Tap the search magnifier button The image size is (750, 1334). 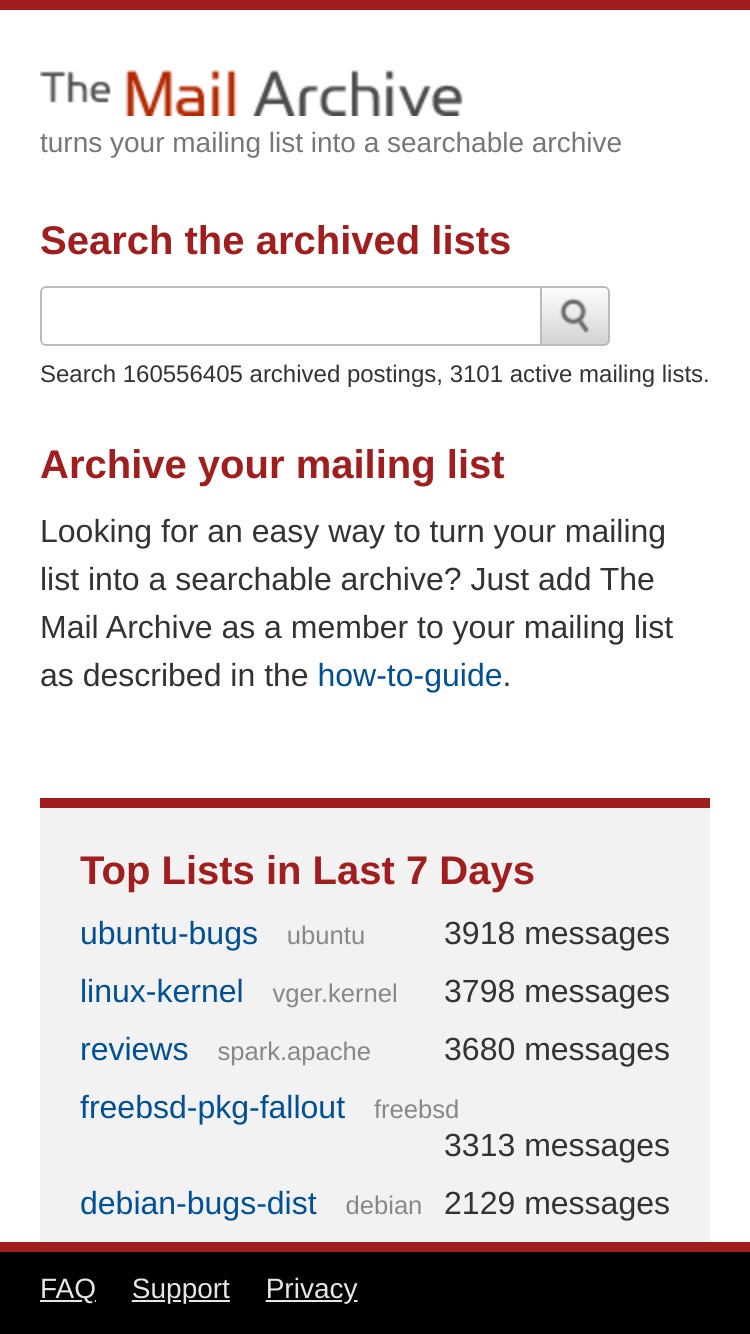point(575,316)
